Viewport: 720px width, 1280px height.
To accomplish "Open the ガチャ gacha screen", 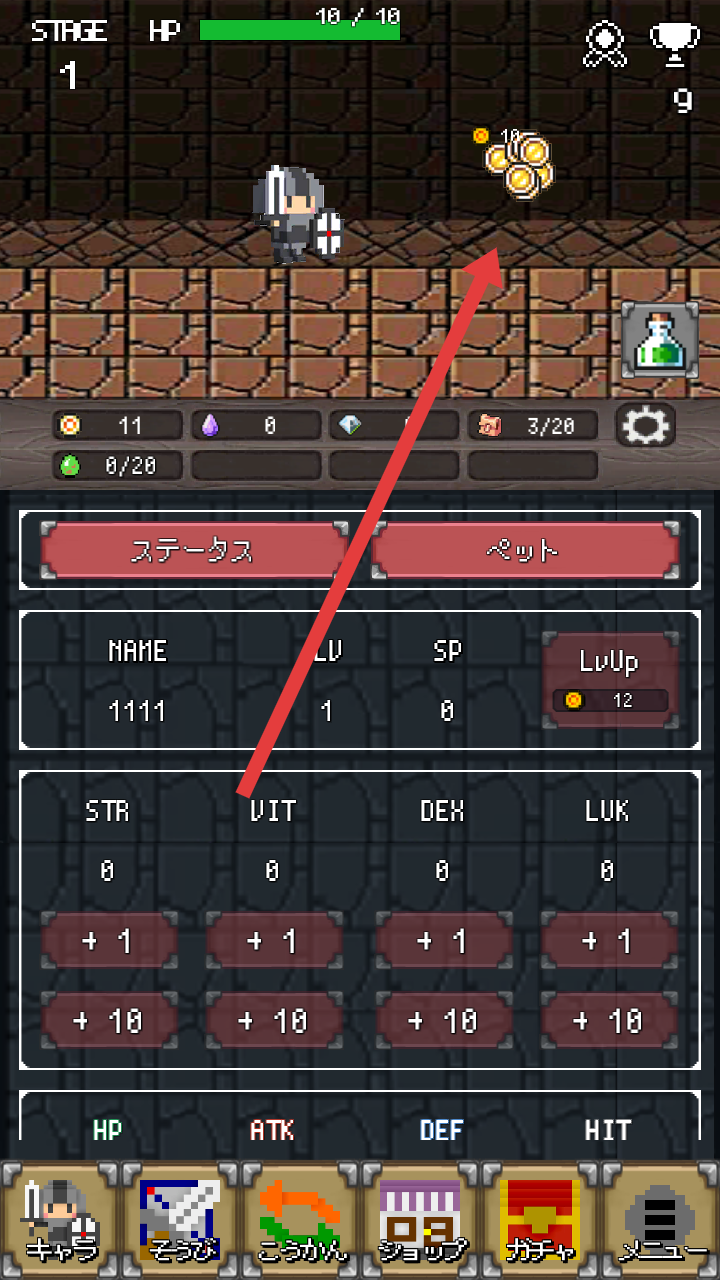I will 540,1220.
